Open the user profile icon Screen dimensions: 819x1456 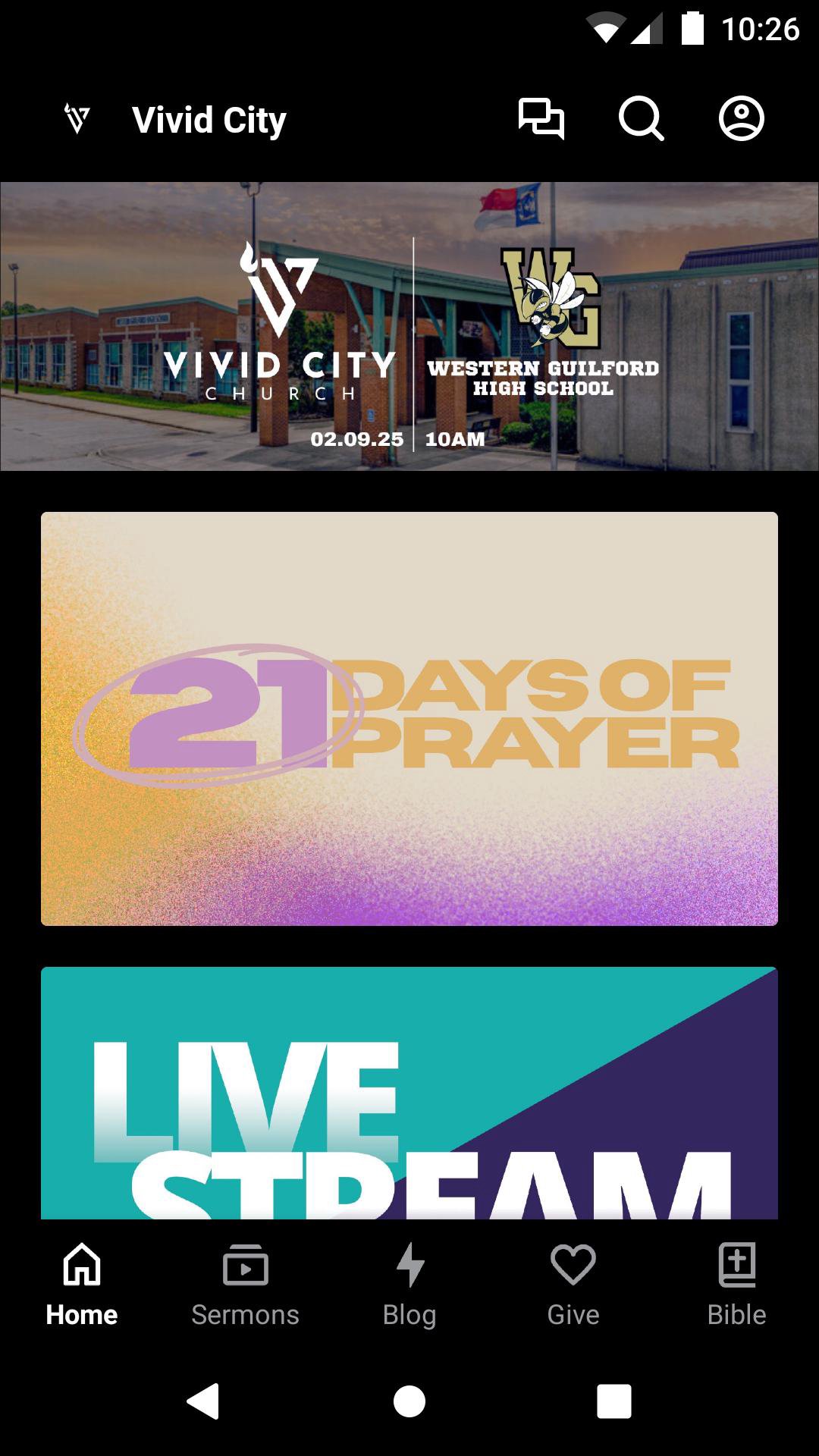[741, 119]
